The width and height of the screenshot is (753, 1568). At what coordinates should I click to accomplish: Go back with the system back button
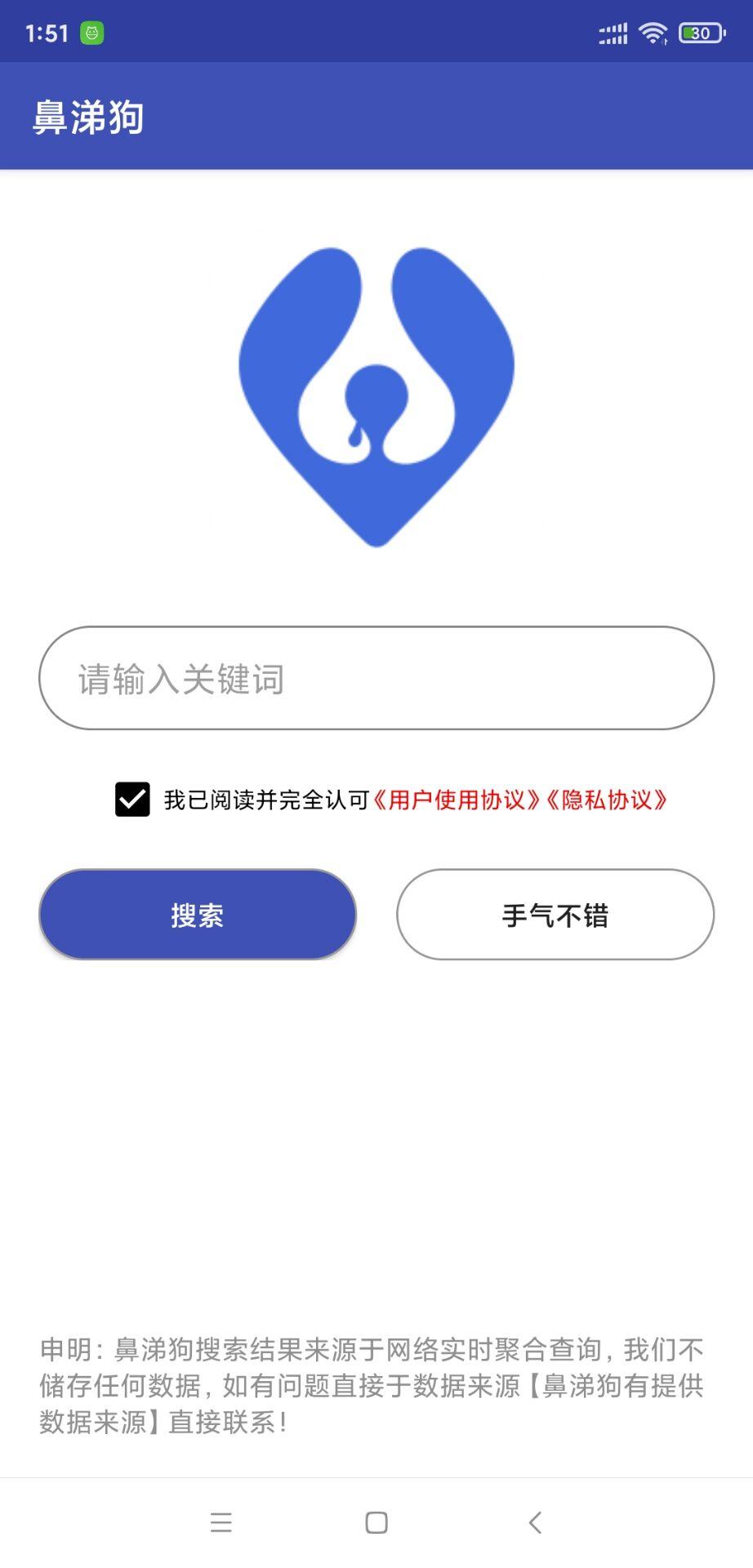click(535, 1522)
